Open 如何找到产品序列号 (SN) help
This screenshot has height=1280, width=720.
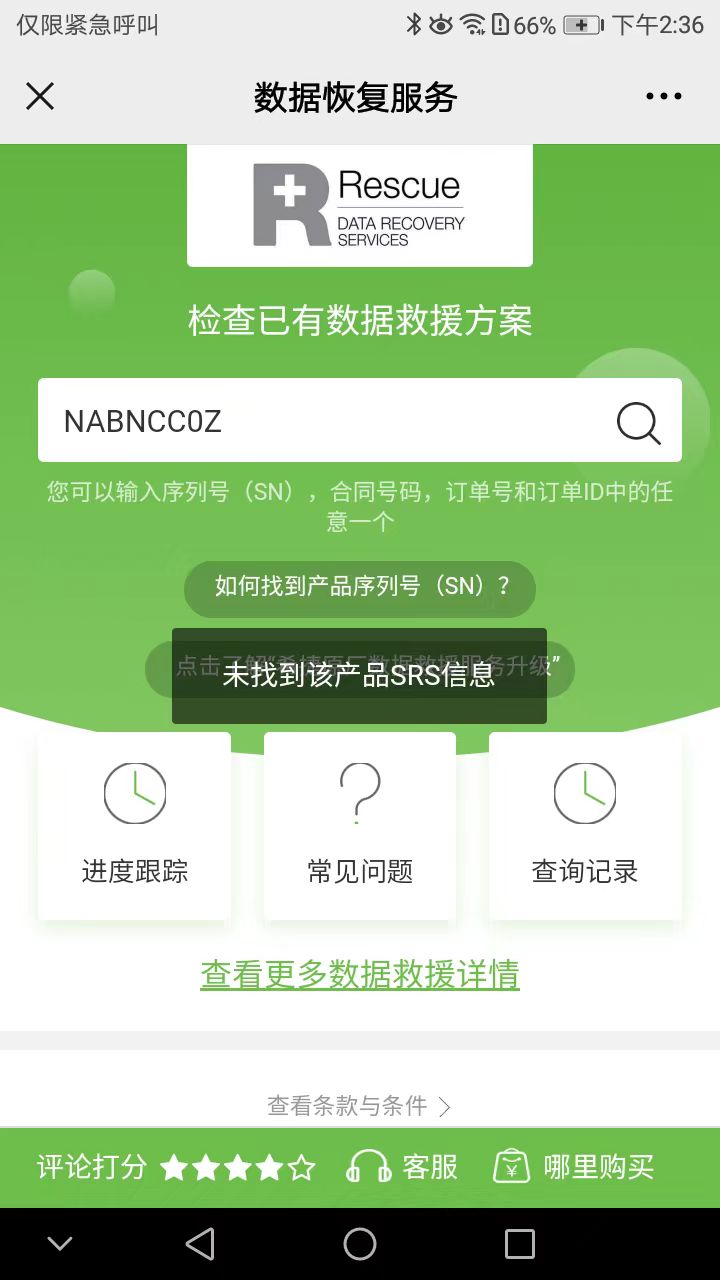click(360, 587)
